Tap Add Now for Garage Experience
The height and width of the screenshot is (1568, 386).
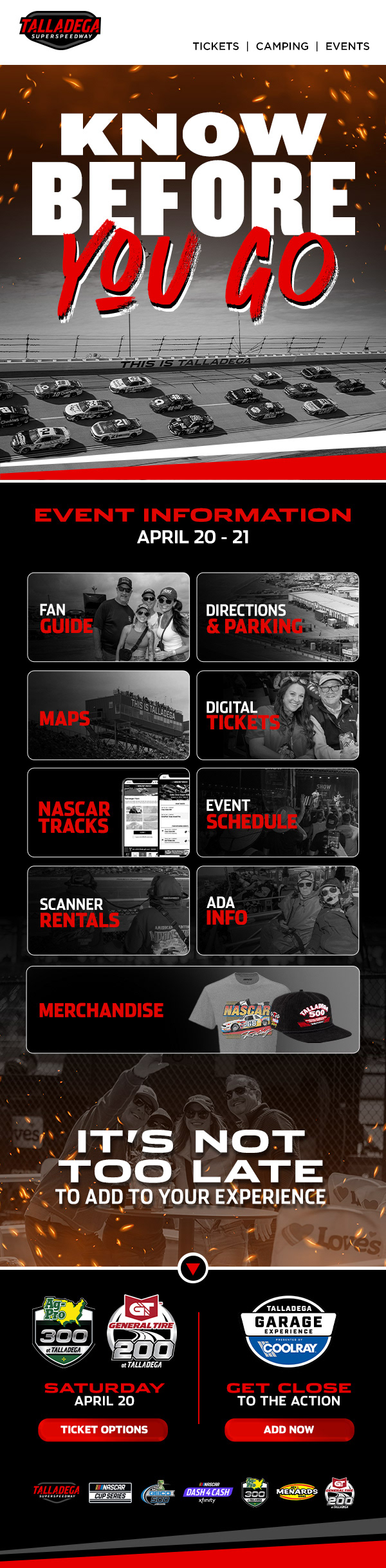289,1429
